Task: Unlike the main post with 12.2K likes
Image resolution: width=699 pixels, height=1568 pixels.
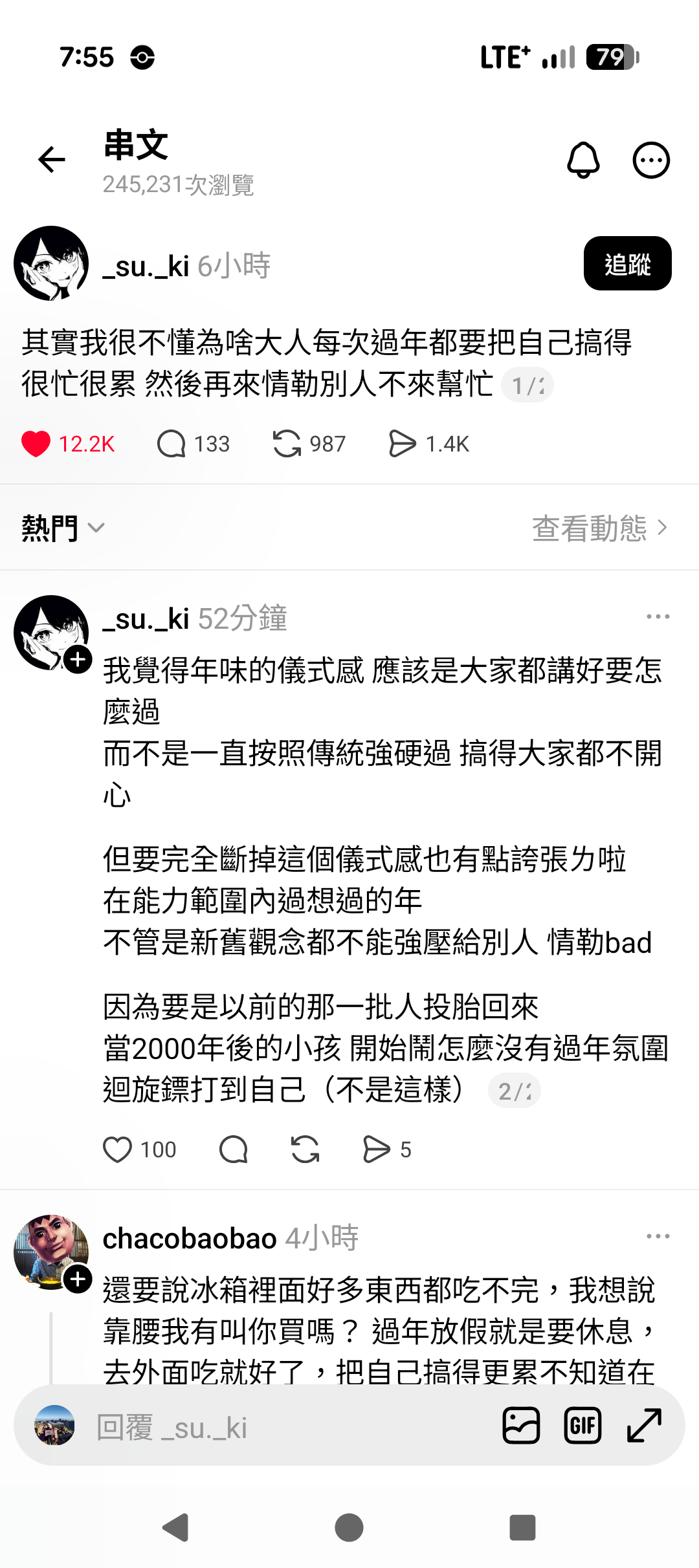Action: [x=36, y=444]
